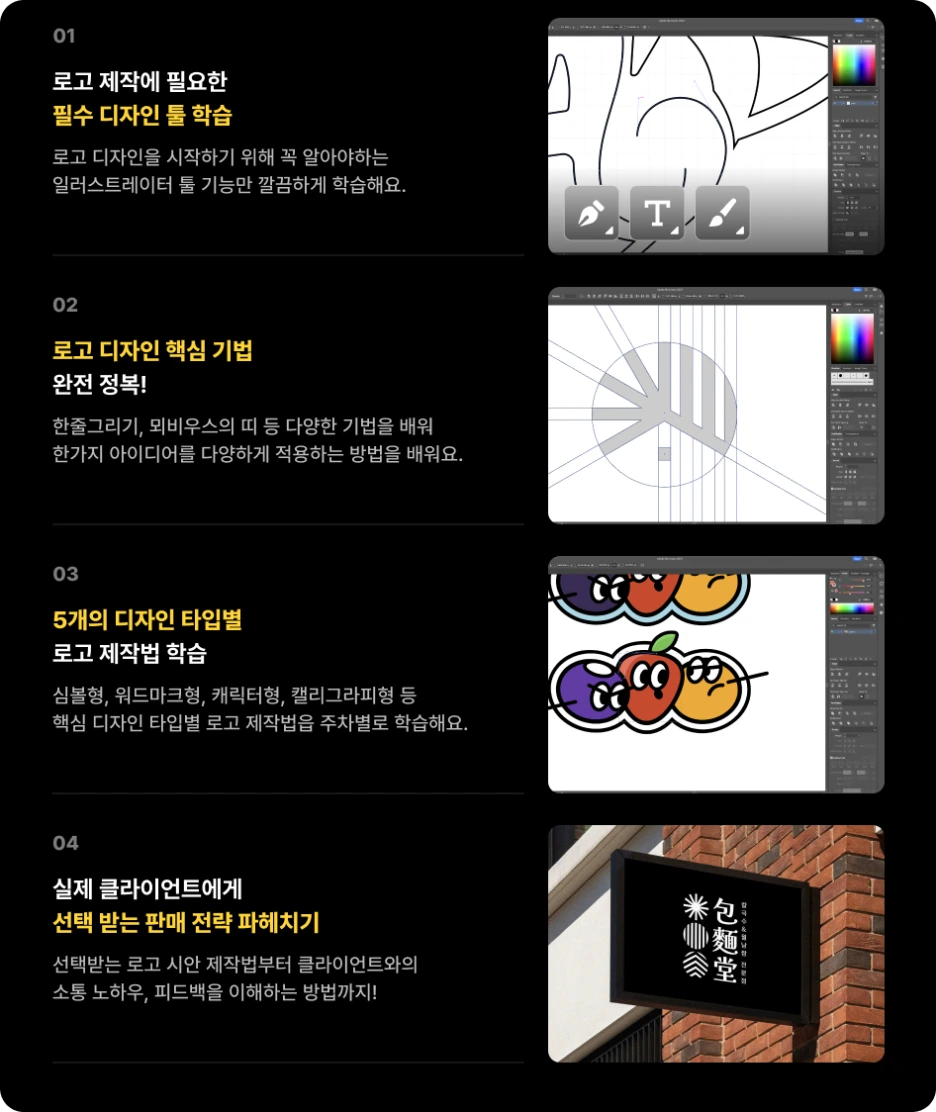Click the search icon in the Libraries panel
This screenshot has width=936, height=1112.
coord(836,97)
